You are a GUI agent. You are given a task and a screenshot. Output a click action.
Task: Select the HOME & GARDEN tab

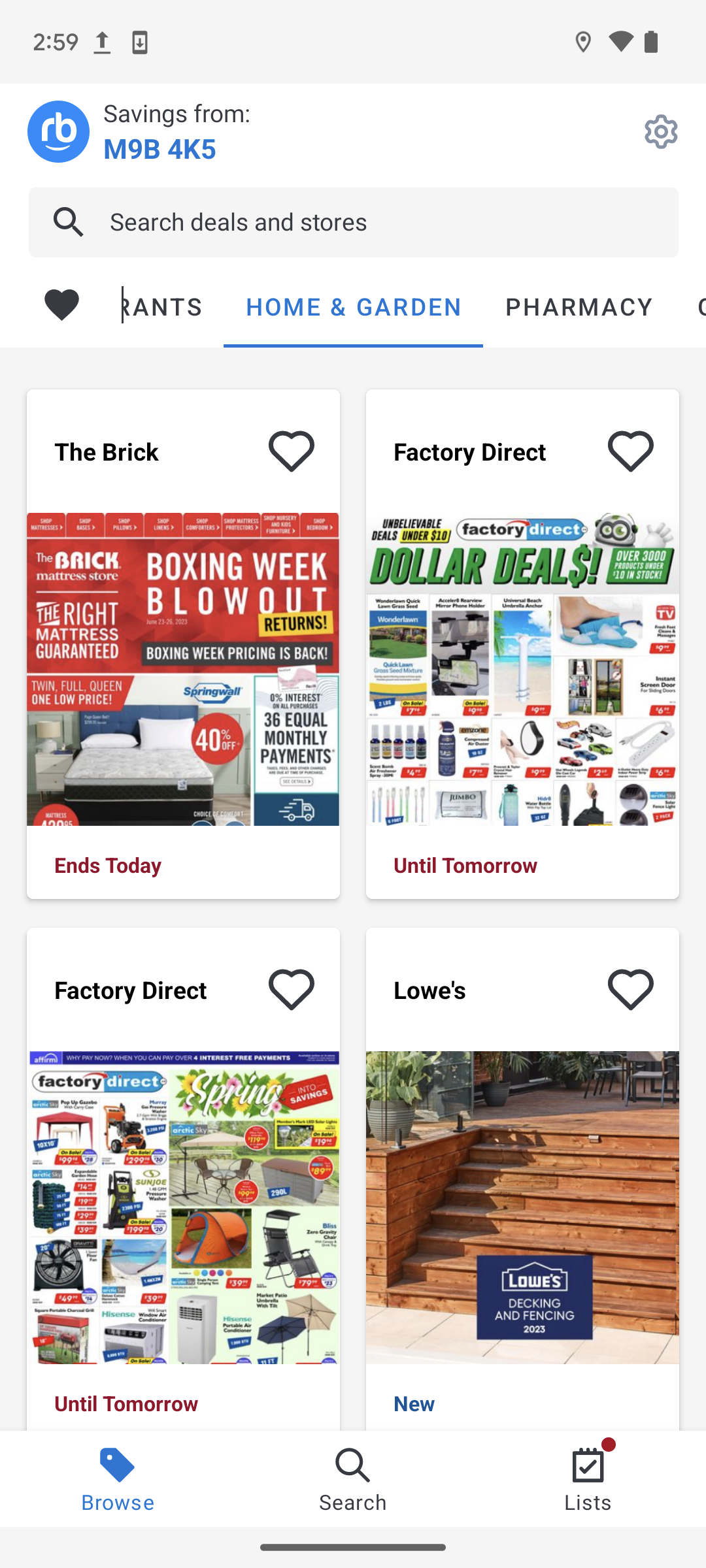click(353, 306)
